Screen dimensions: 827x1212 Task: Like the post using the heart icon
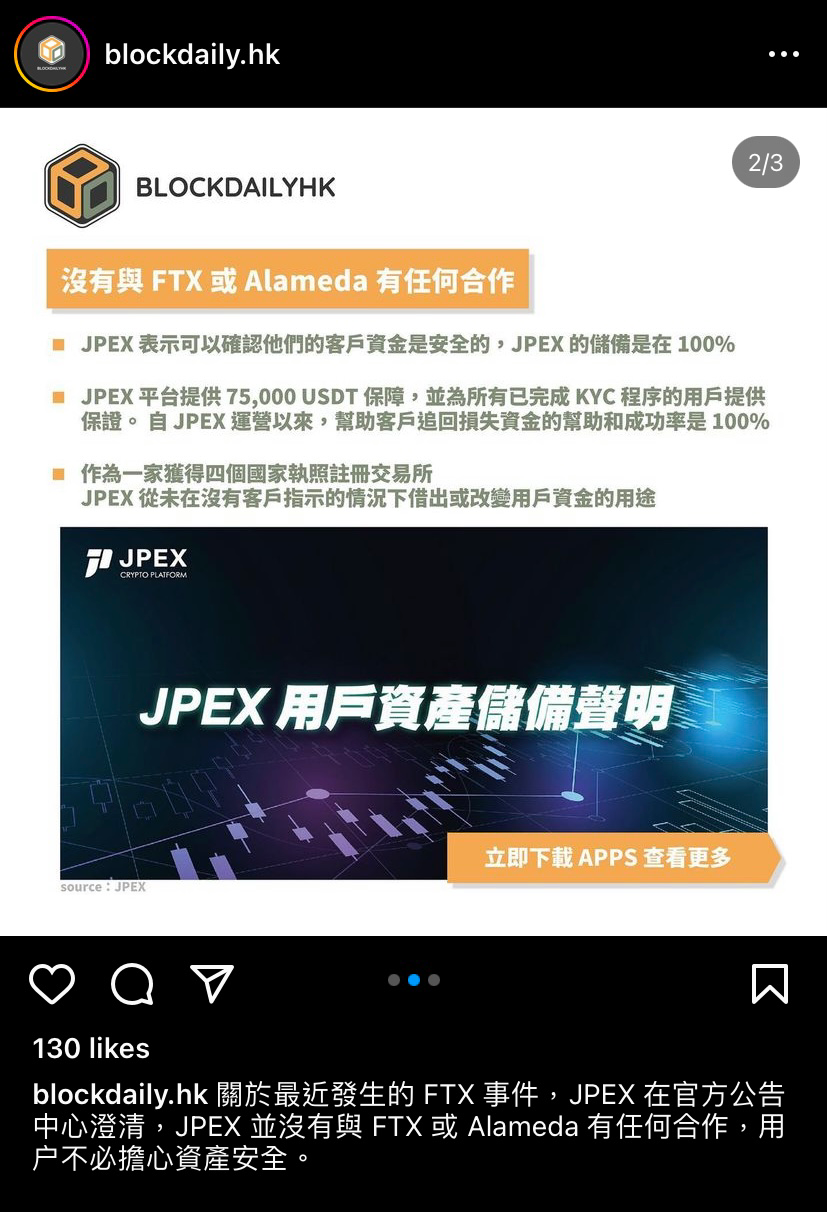pos(52,984)
